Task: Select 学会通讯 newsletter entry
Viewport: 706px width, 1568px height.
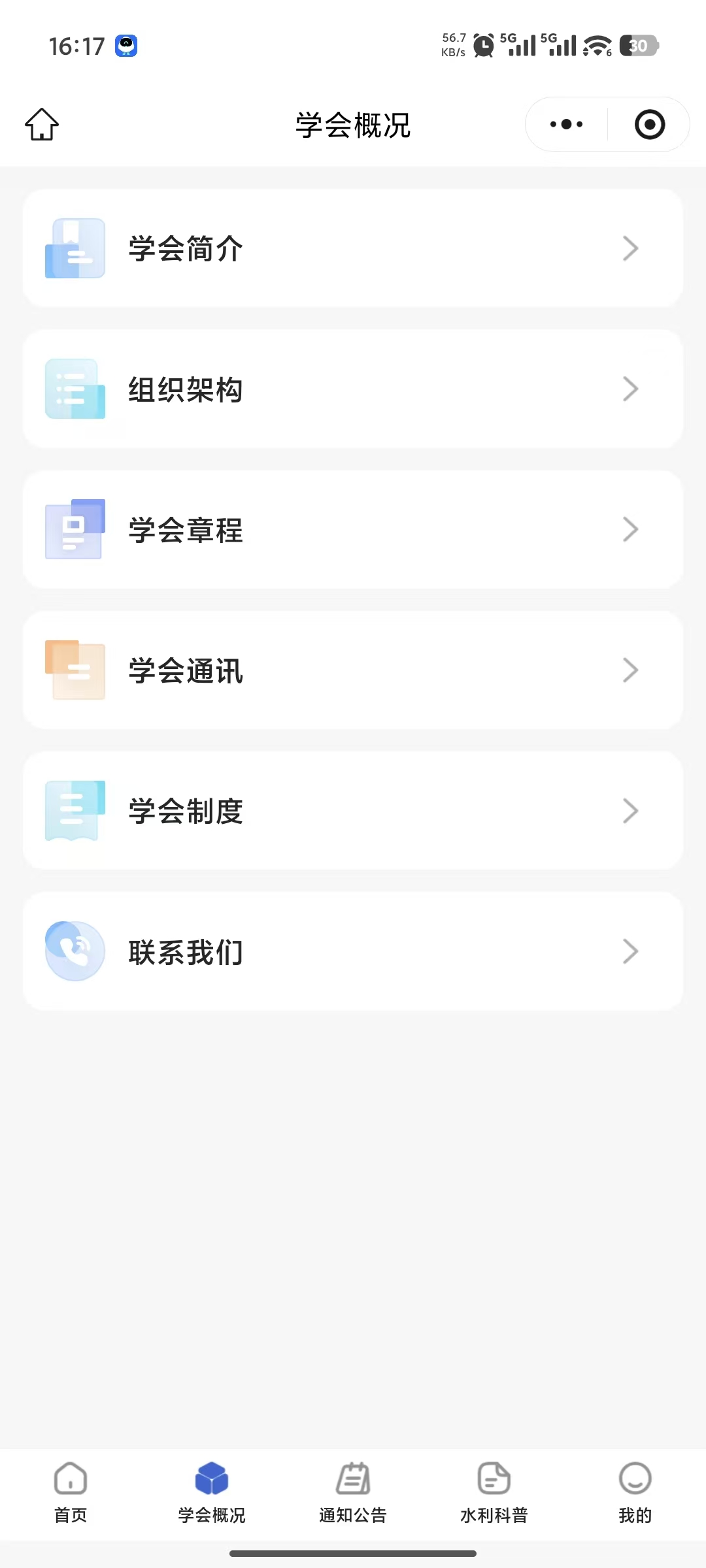Action: [x=353, y=670]
